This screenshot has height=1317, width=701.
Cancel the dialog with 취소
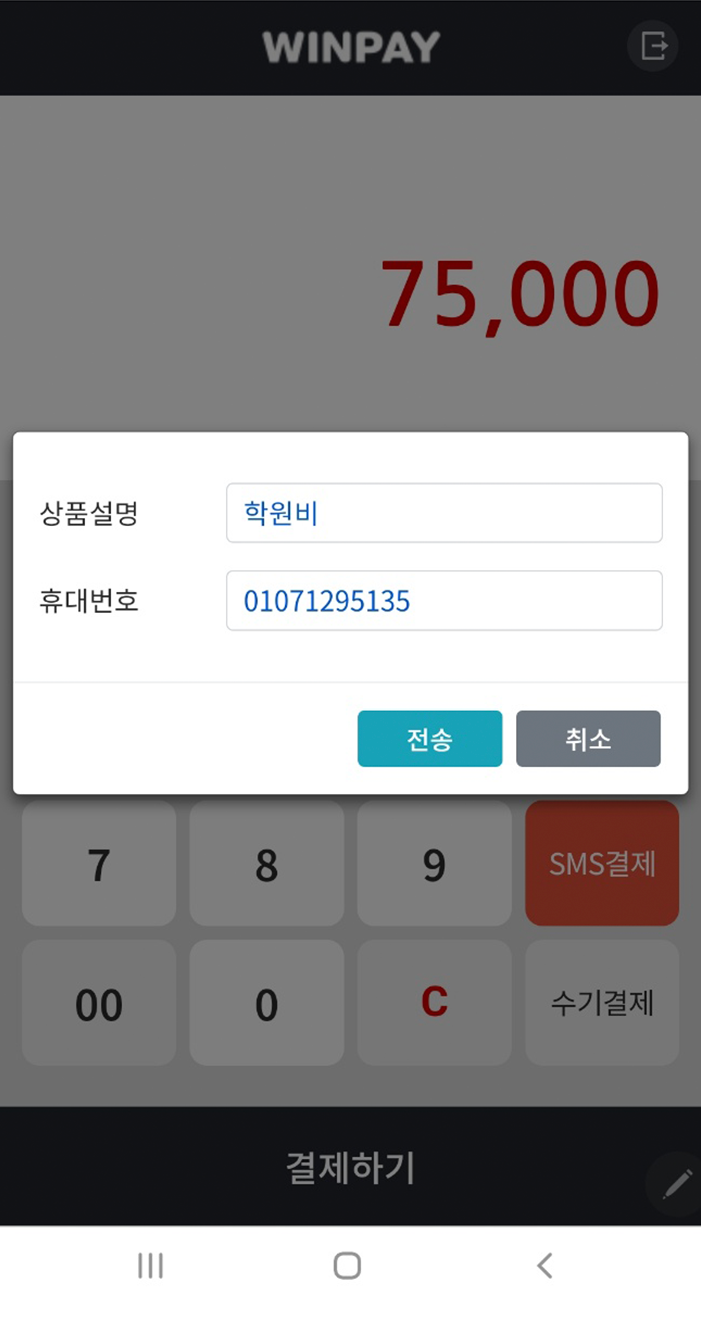(588, 739)
